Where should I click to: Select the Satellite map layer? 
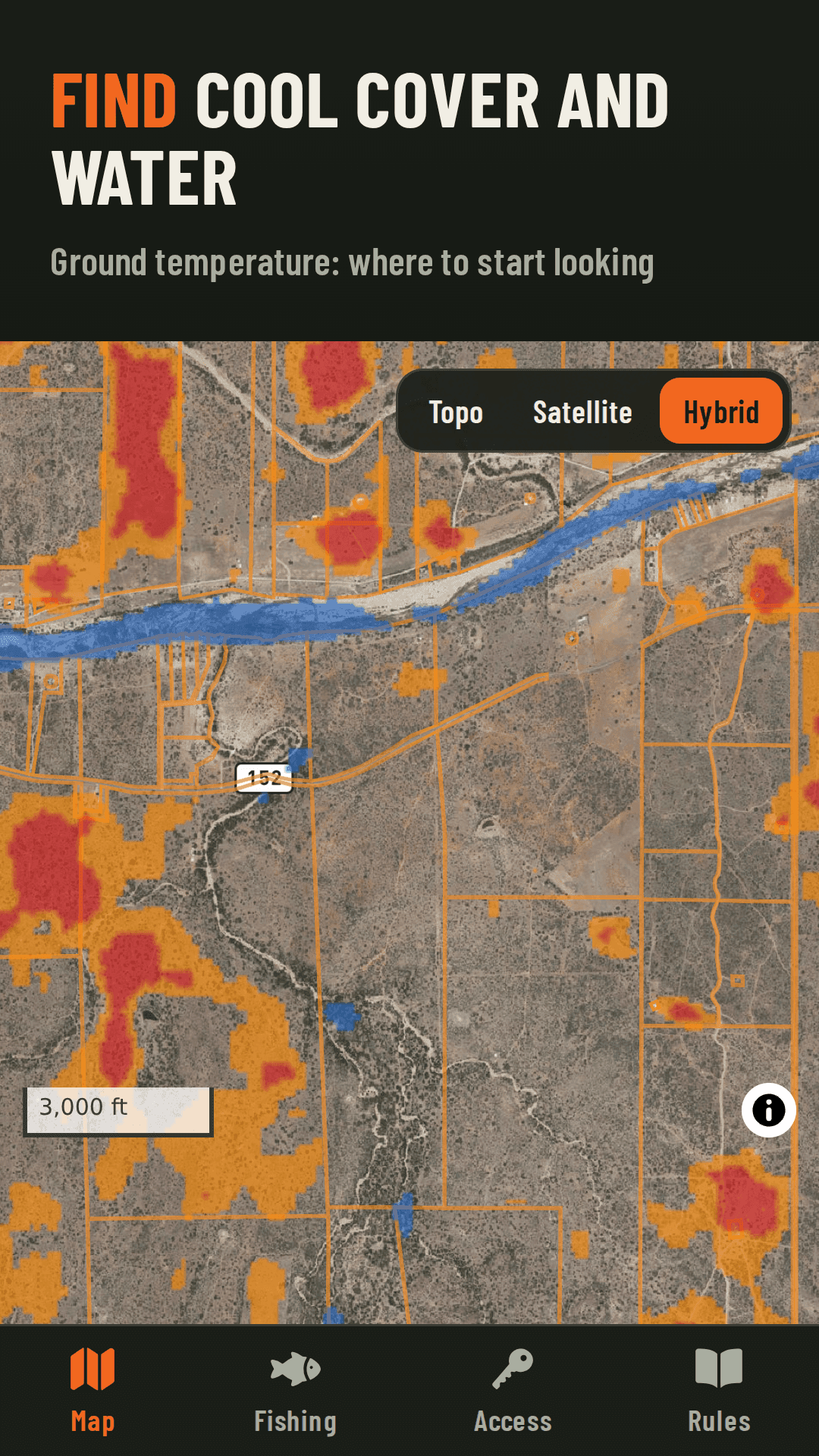582,412
